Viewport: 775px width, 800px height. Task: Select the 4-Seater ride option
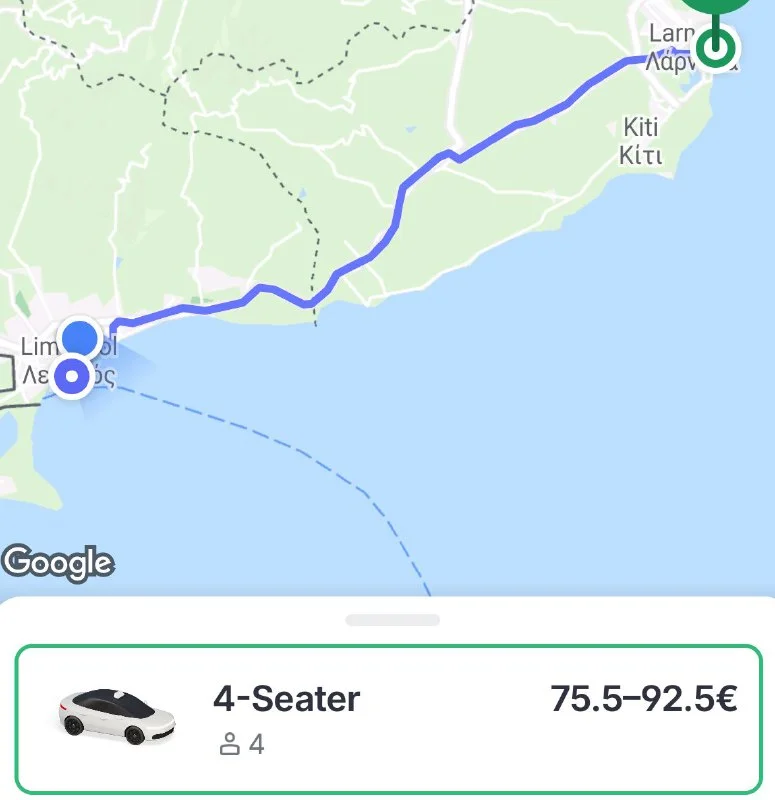(x=387, y=720)
